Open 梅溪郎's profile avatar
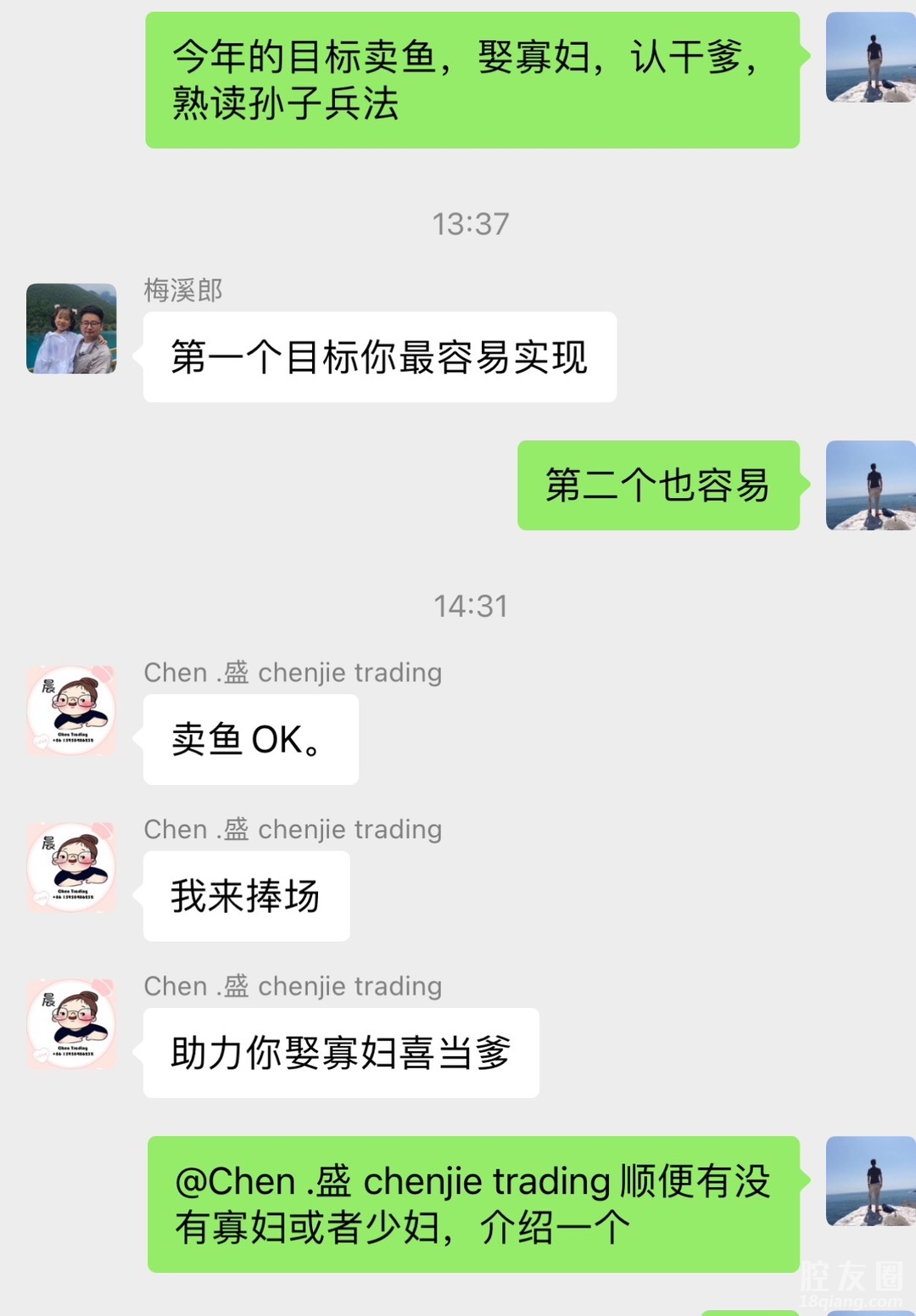The width and height of the screenshot is (916, 1316). click(x=71, y=329)
